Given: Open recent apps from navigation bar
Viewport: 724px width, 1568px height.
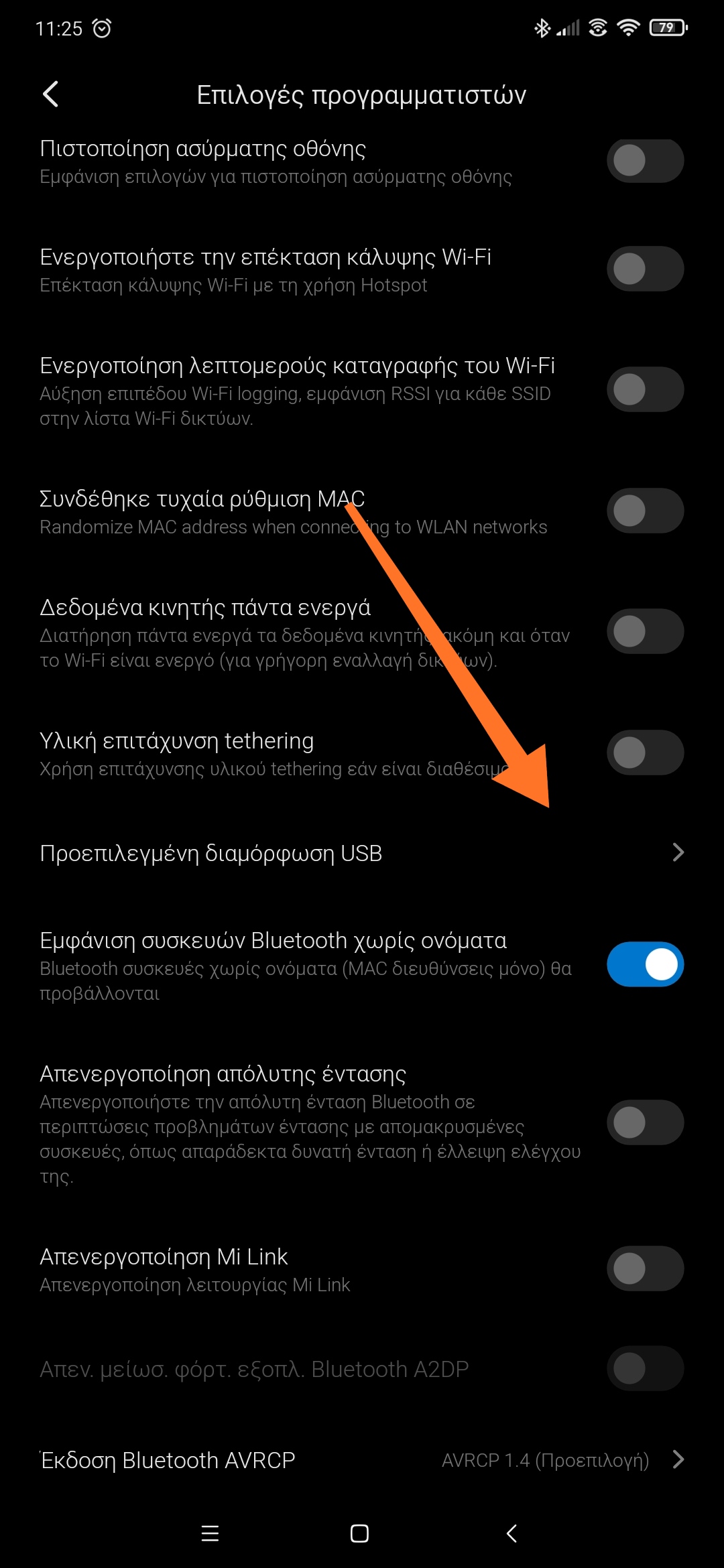Looking at the screenshot, I should [210, 1533].
